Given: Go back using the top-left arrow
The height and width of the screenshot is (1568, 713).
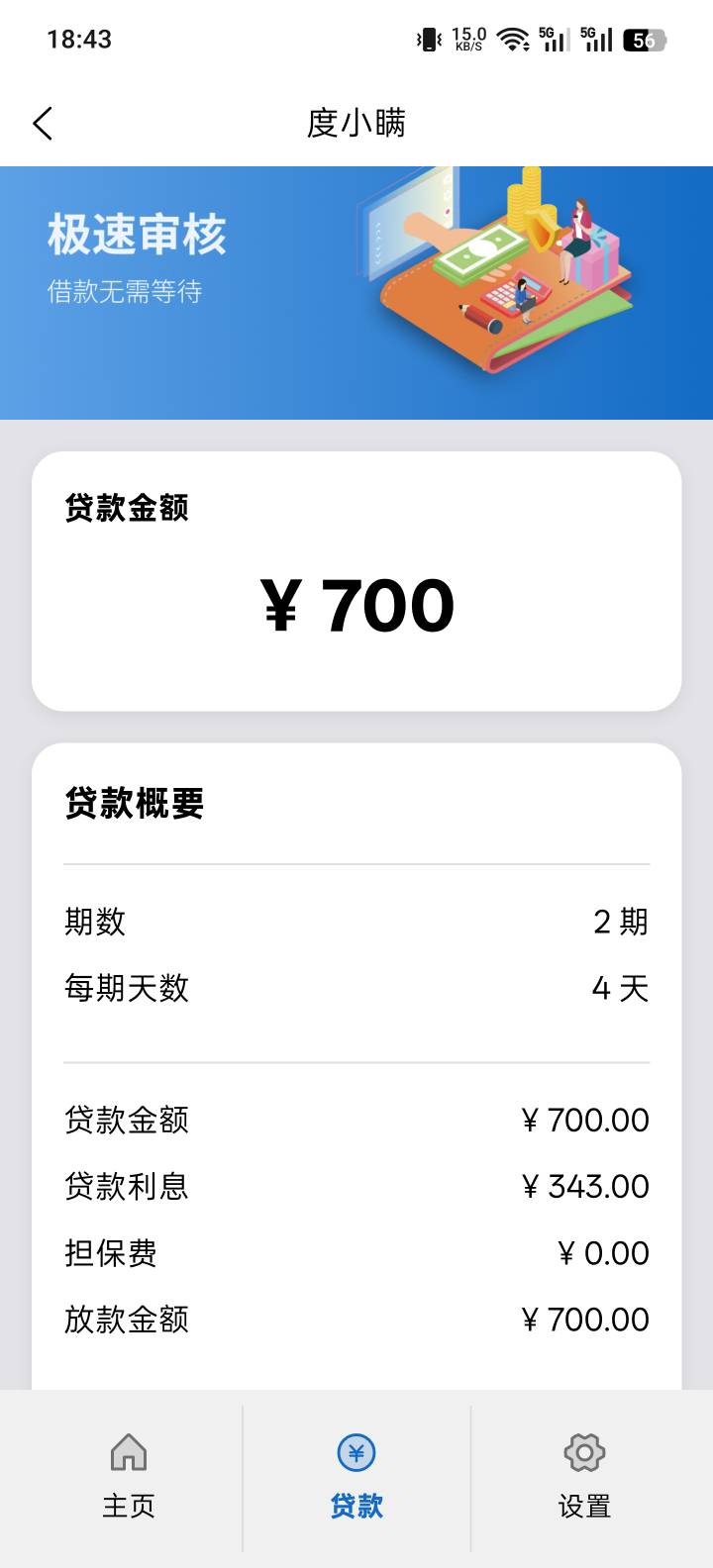Looking at the screenshot, I should [43, 124].
